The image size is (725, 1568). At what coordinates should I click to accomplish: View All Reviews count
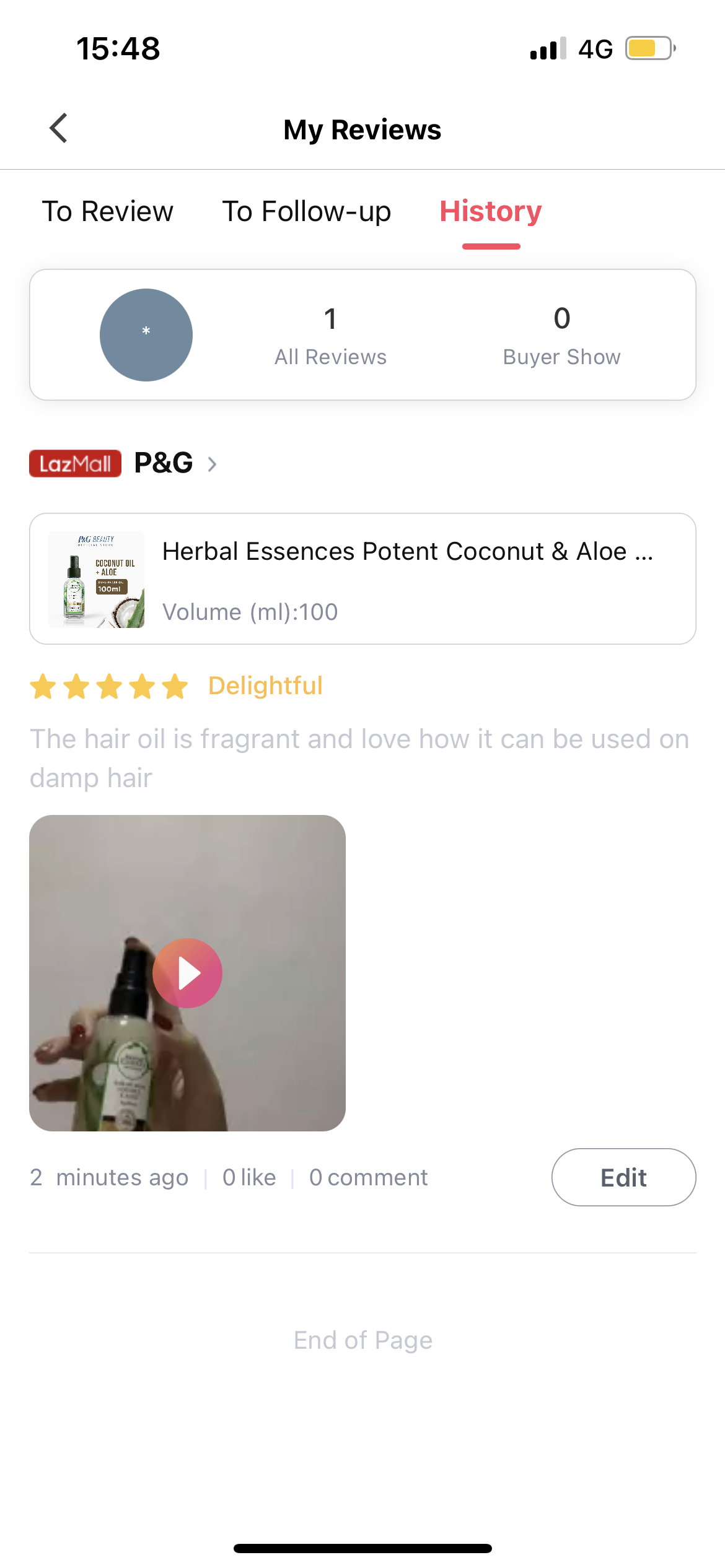tap(330, 336)
